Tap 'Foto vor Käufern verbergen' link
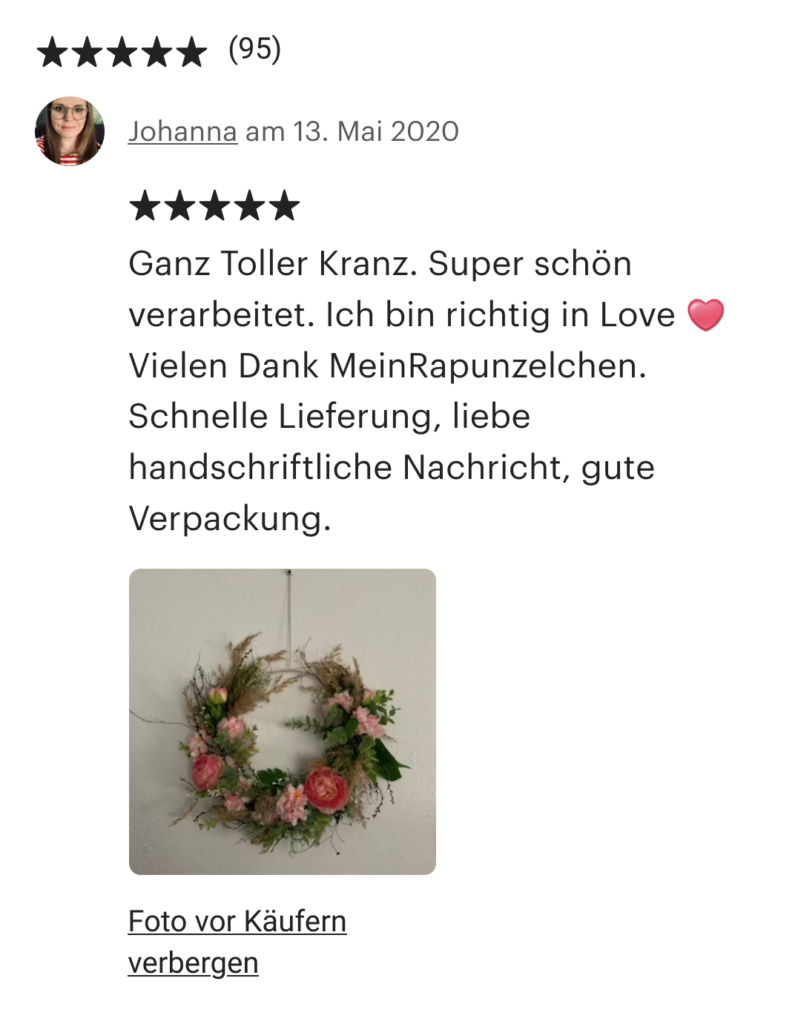 click(x=237, y=941)
